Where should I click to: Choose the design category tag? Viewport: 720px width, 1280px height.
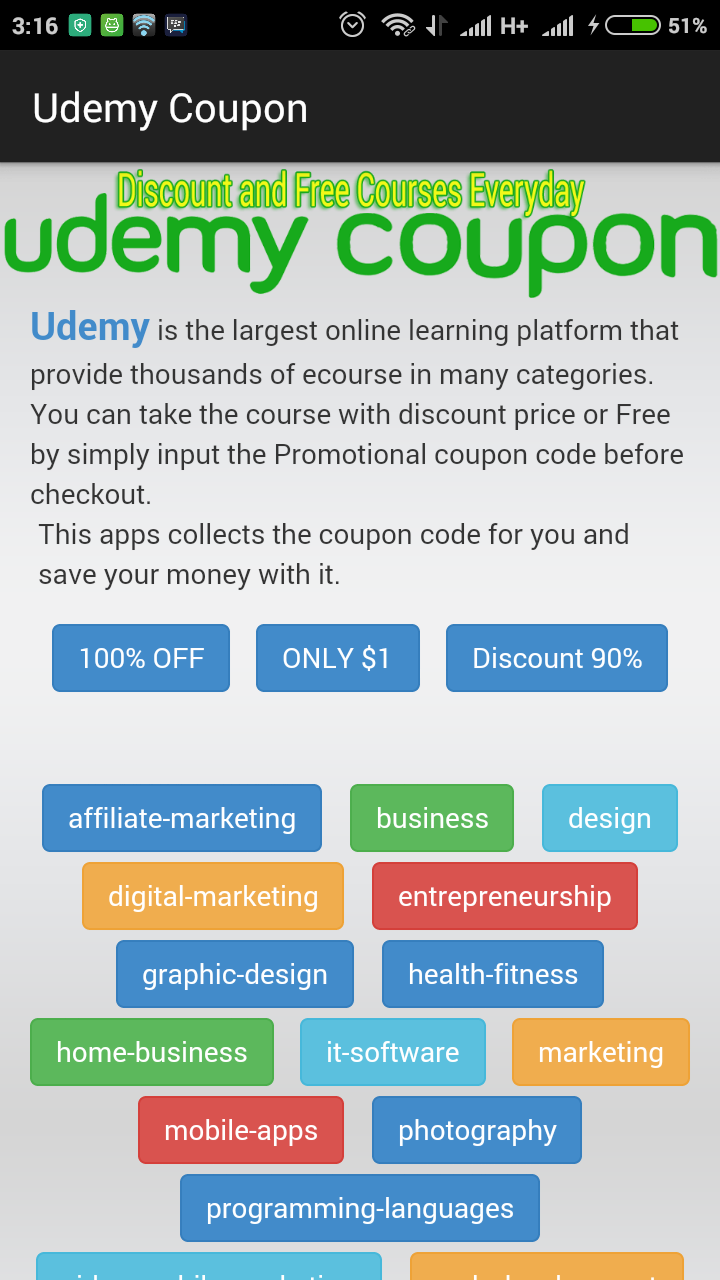[x=609, y=818]
